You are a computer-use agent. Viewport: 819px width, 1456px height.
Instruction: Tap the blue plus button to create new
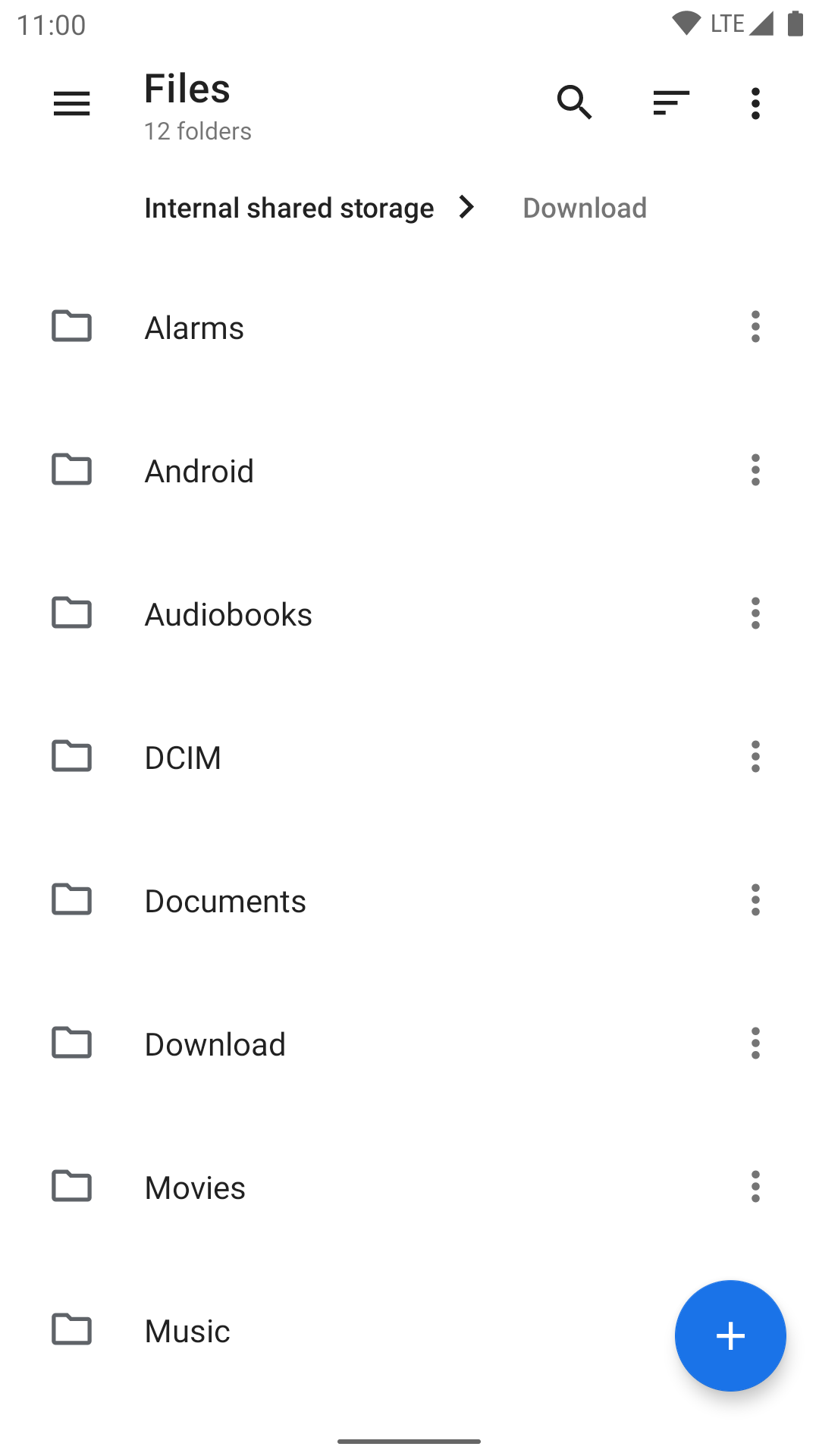coord(730,1335)
